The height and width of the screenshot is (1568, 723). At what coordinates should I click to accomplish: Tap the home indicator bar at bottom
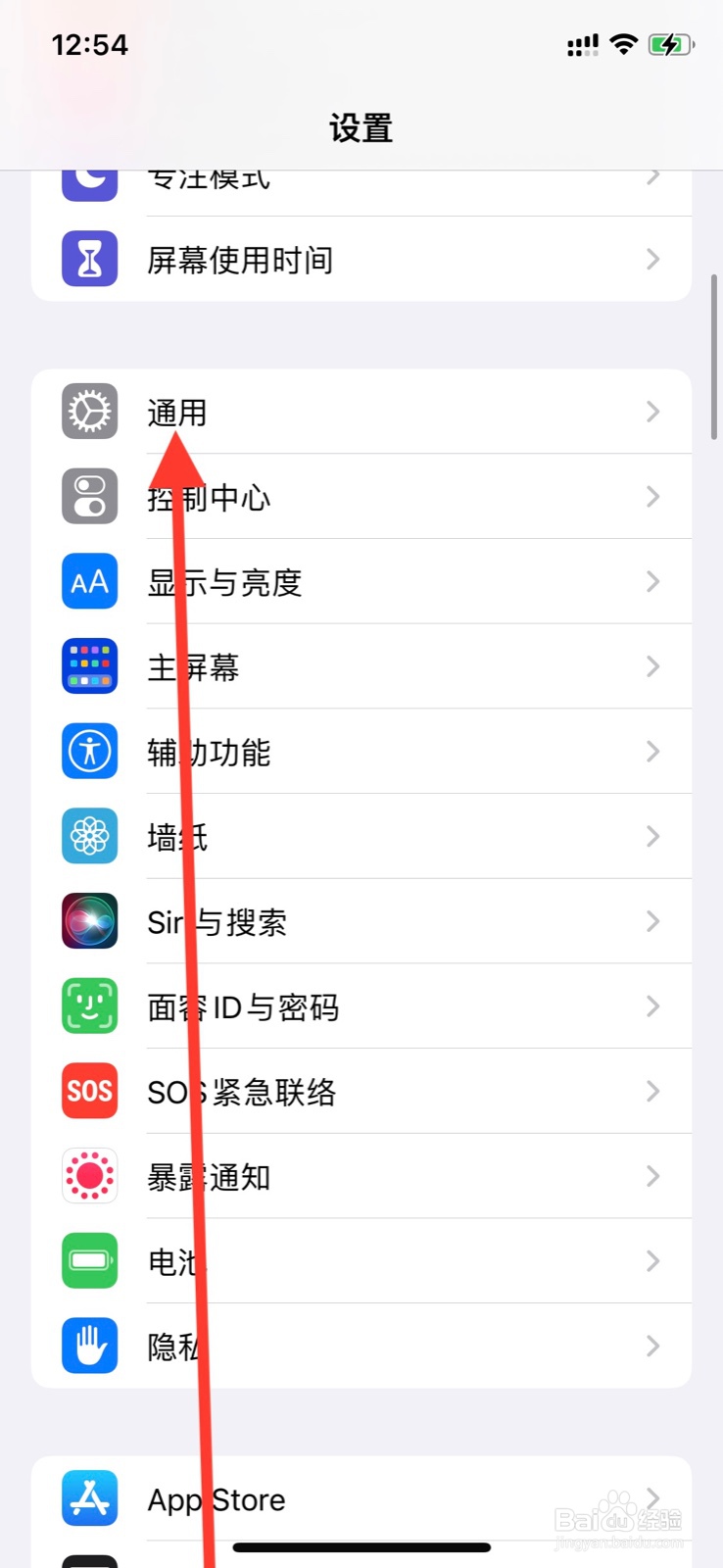tap(361, 1548)
